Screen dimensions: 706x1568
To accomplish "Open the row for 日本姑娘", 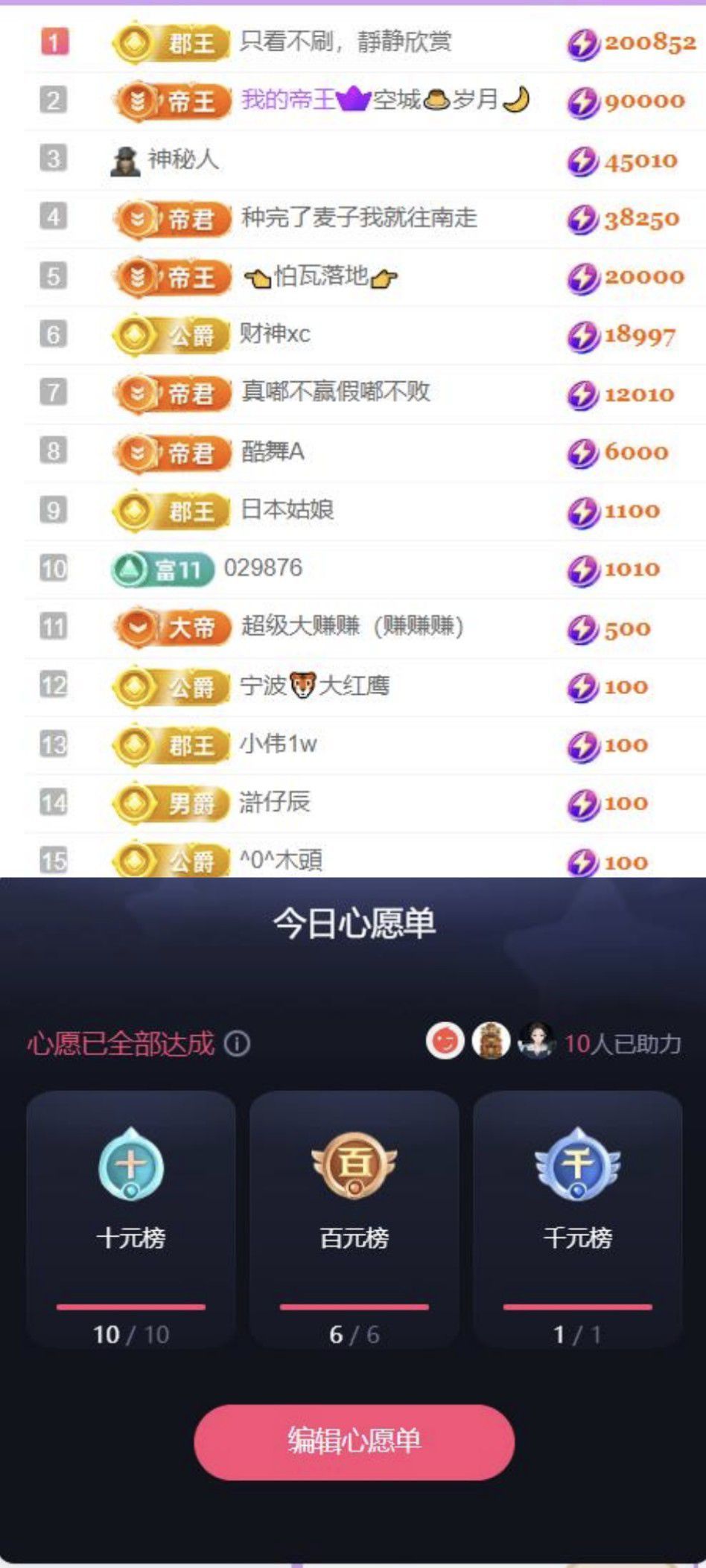I will [x=287, y=511].
